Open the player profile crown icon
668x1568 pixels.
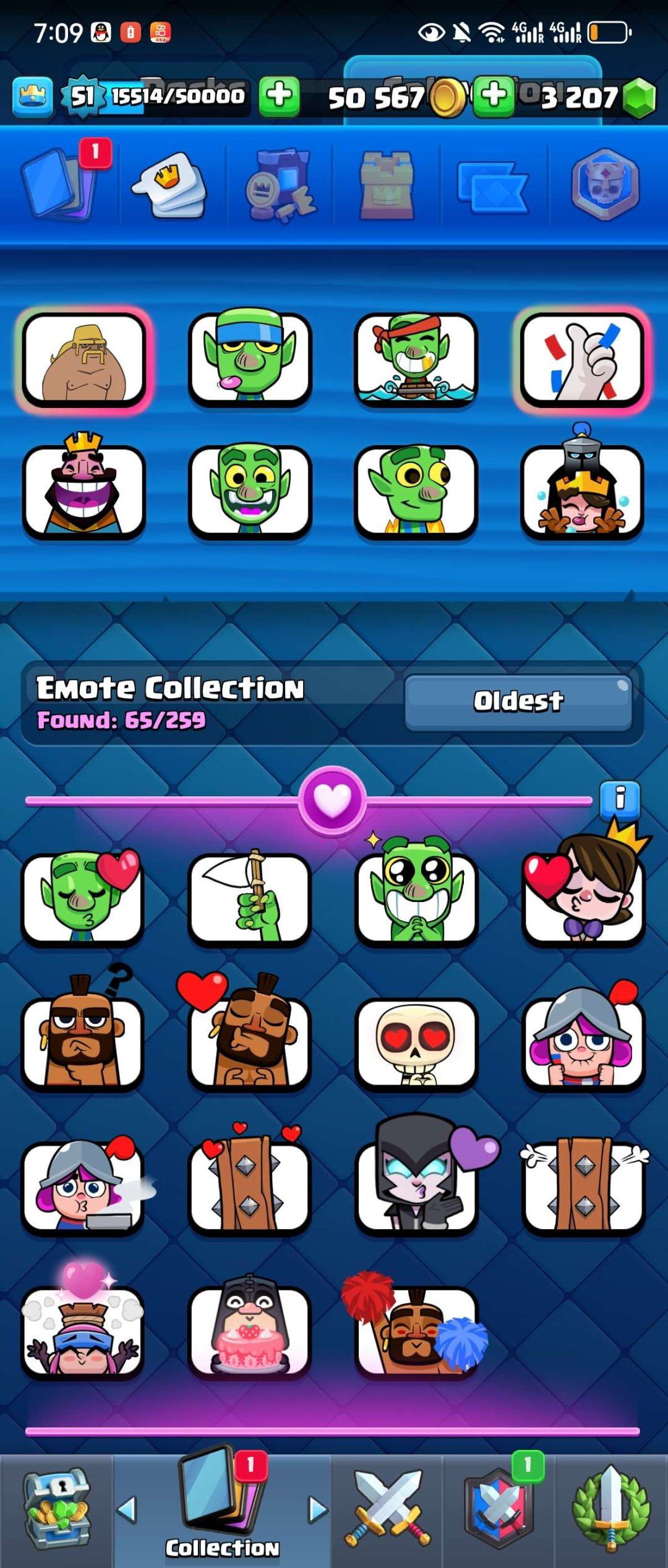pos(32,97)
